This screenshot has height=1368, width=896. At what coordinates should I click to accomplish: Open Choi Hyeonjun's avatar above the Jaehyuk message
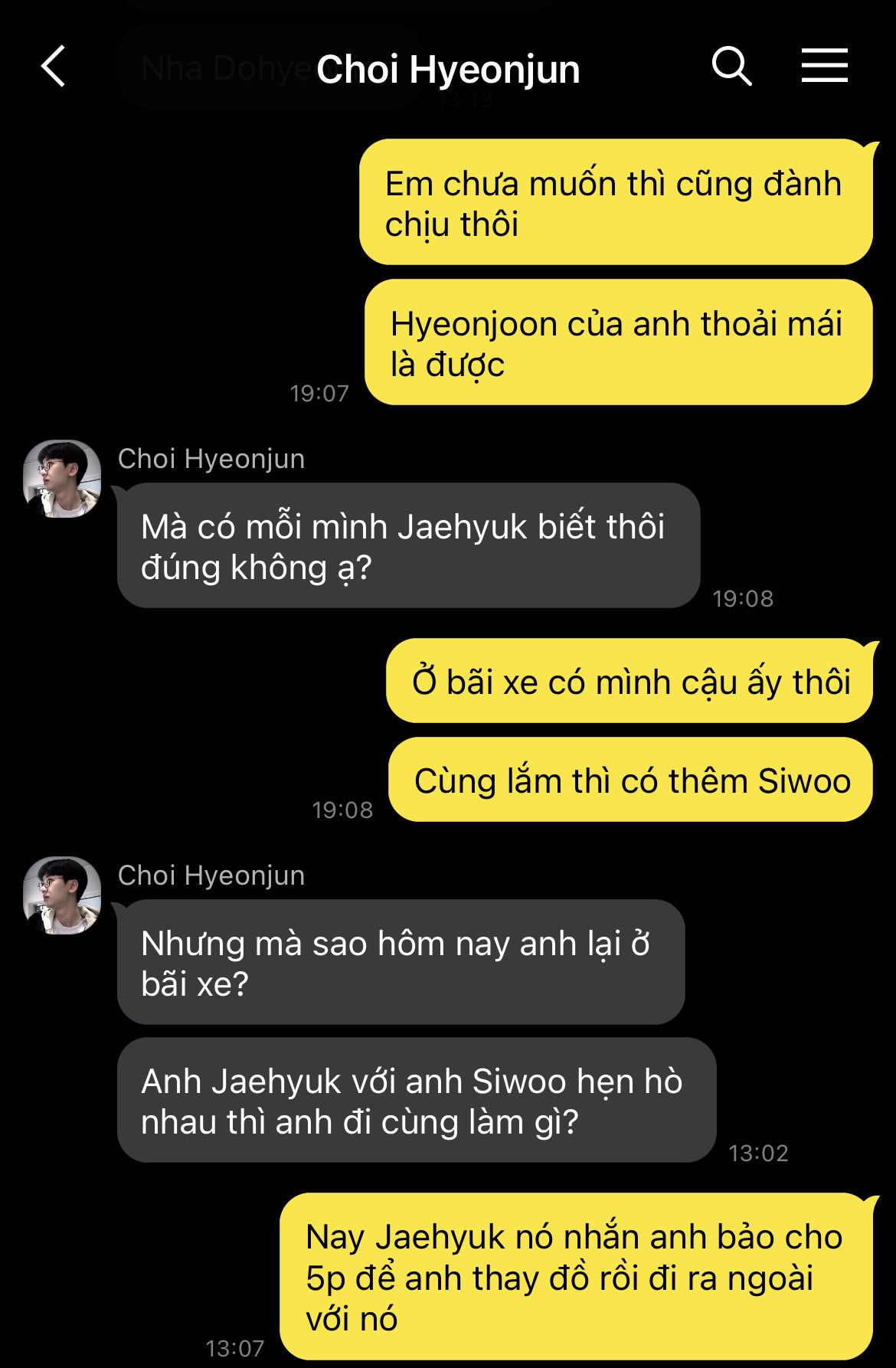[62, 479]
